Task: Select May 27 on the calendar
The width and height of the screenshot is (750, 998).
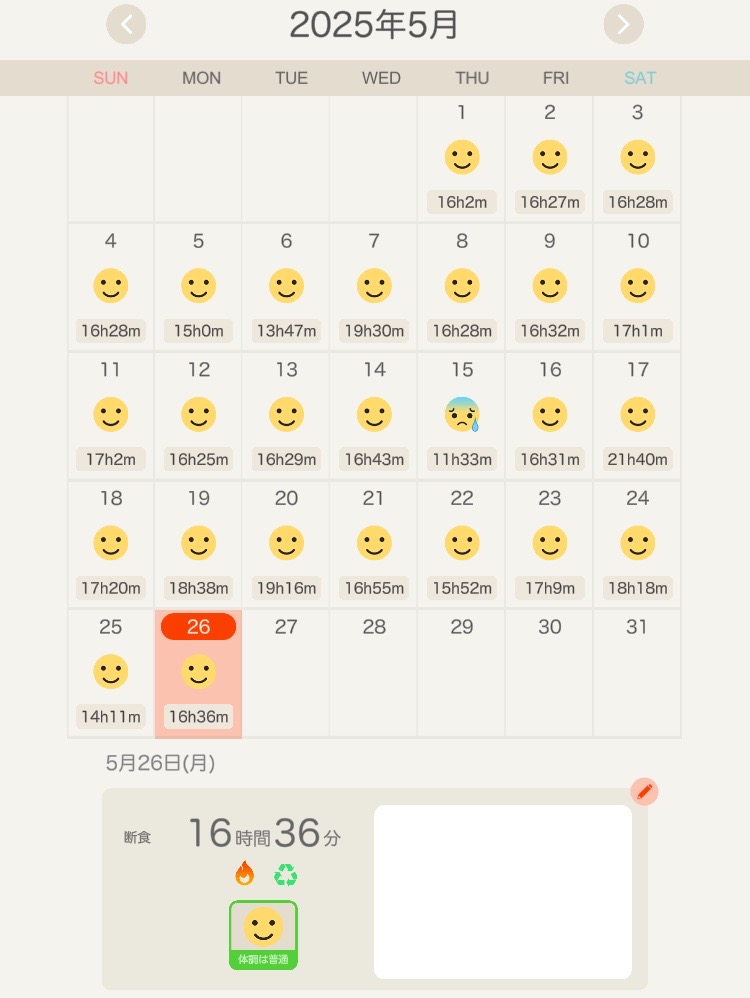Action: click(x=286, y=673)
